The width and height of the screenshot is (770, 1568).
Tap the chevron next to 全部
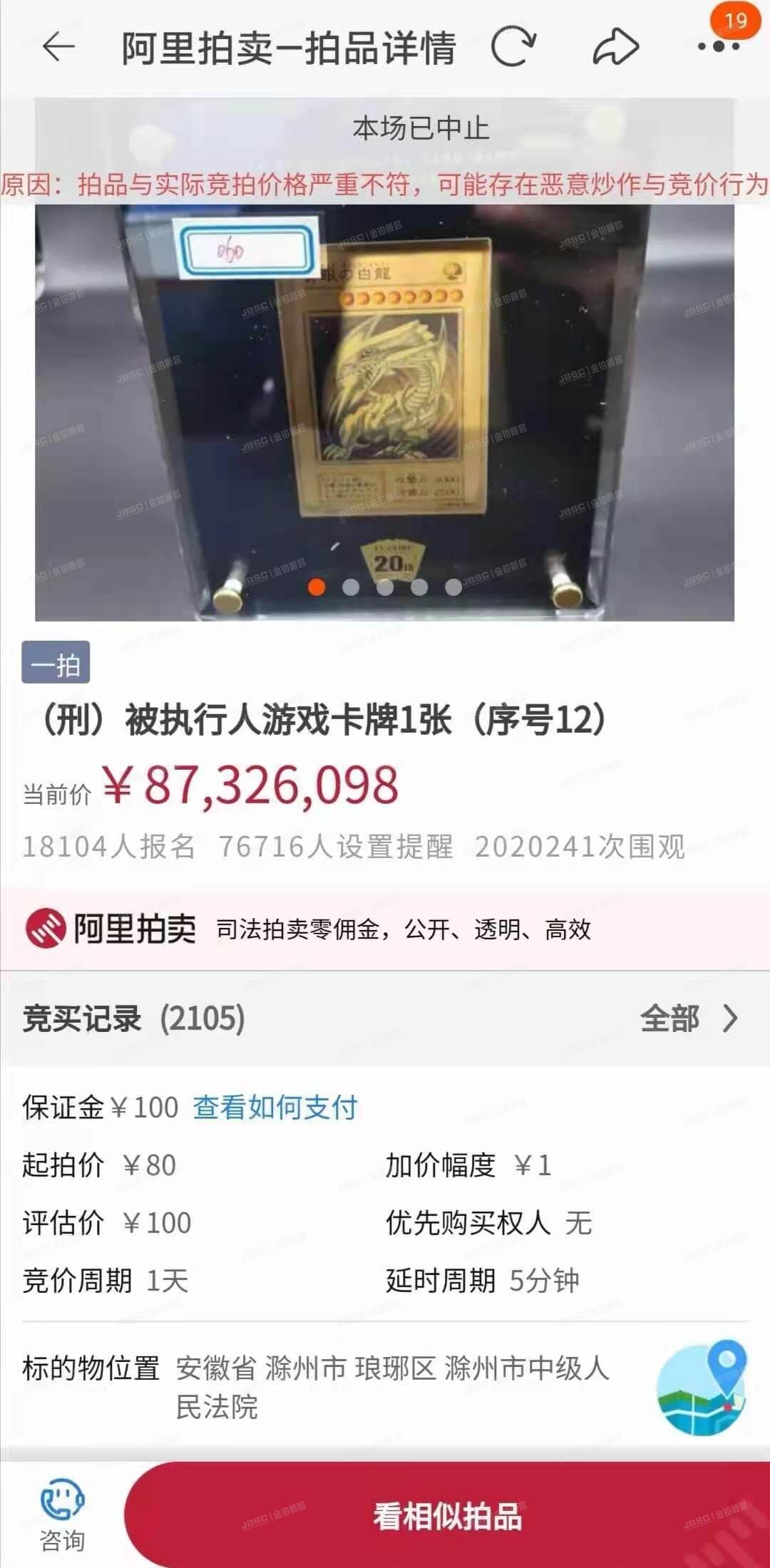coord(729,1021)
